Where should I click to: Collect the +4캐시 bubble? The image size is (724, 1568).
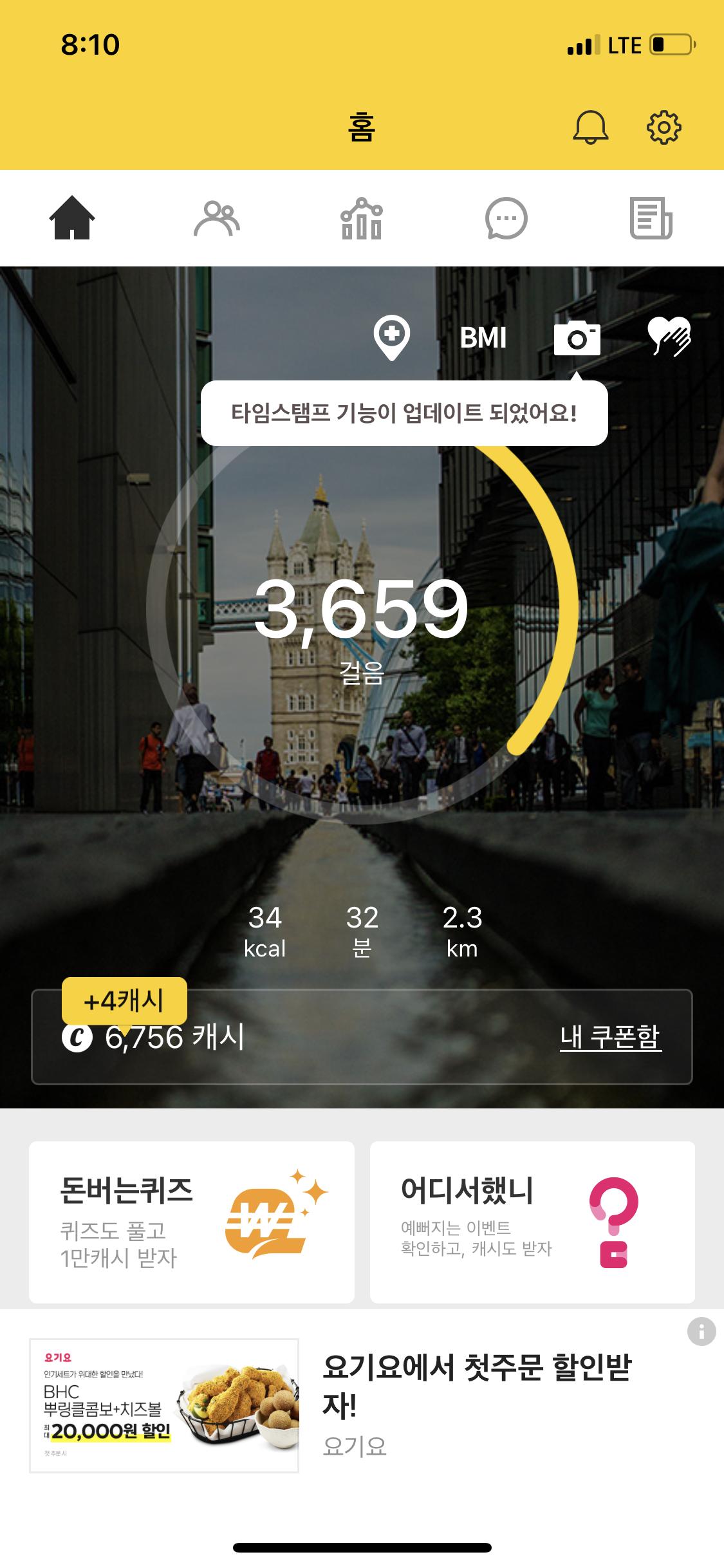tap(124, 1000)
